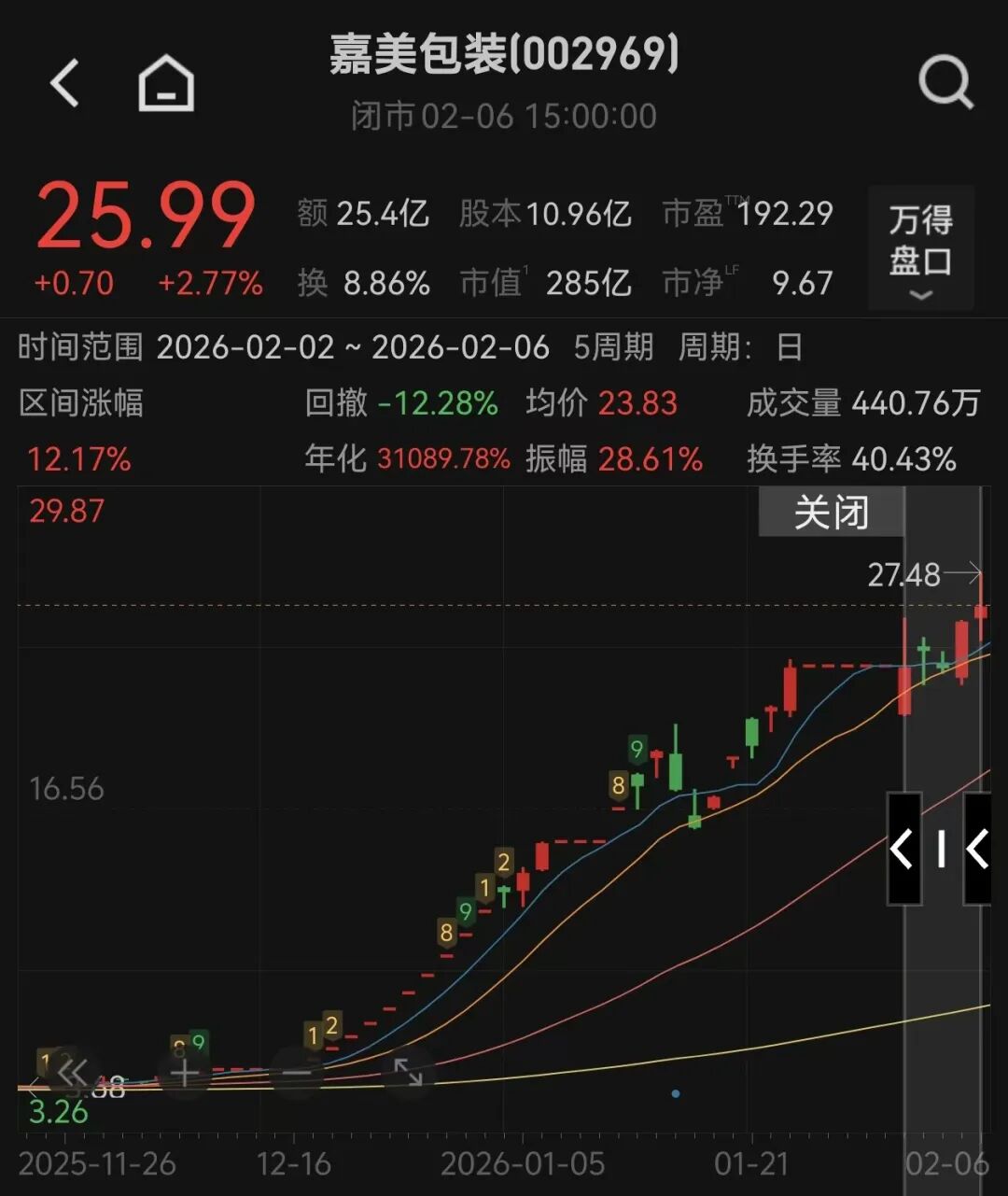Image resolution: width=1008 pixels, height=1196 pixels.
Task: Click the stock title 嘉美包装(002969)
Action: pyautogui.click(x=502, y=56)
